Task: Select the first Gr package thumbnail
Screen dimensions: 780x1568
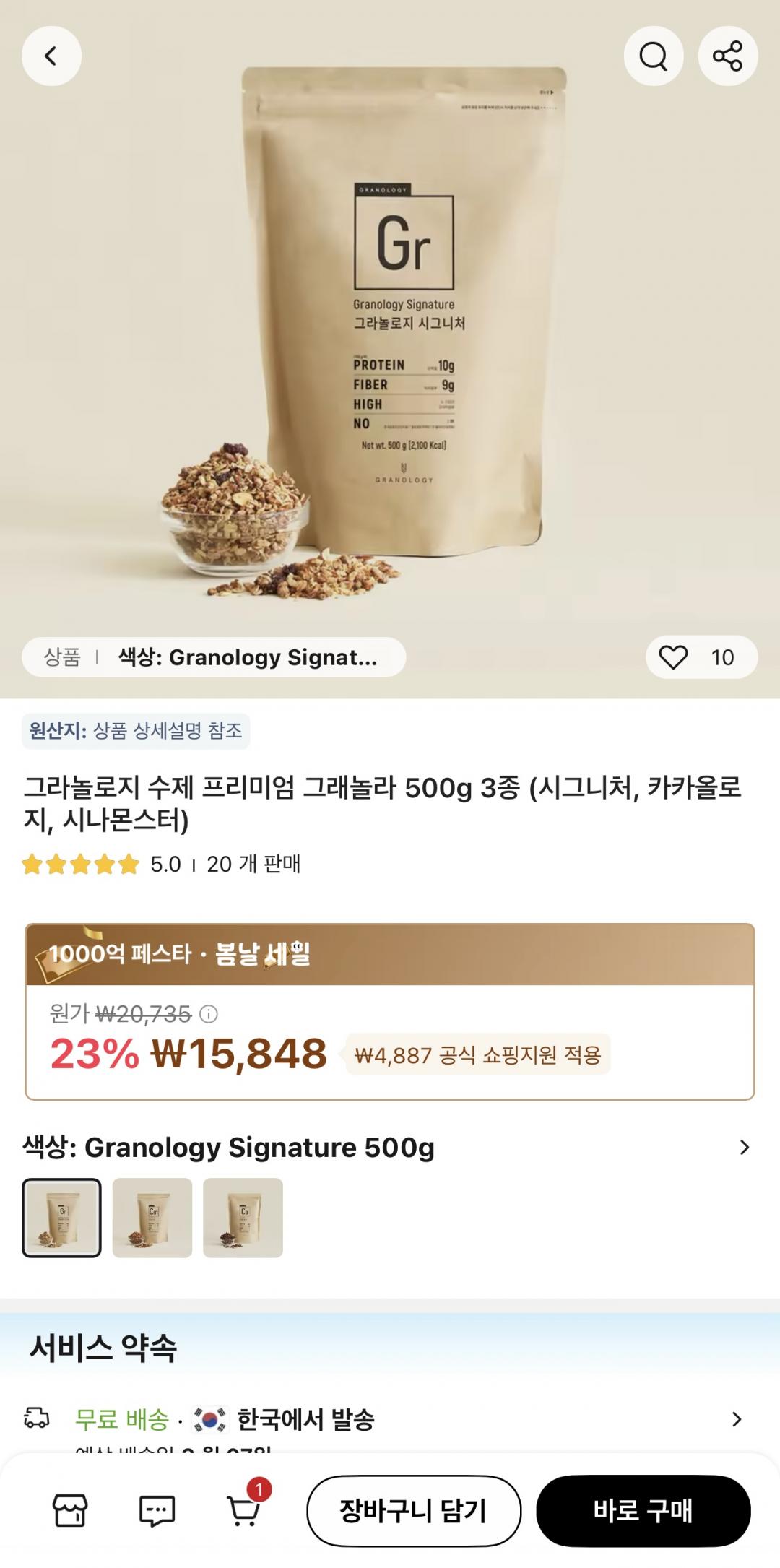Action: (62, 1218)
